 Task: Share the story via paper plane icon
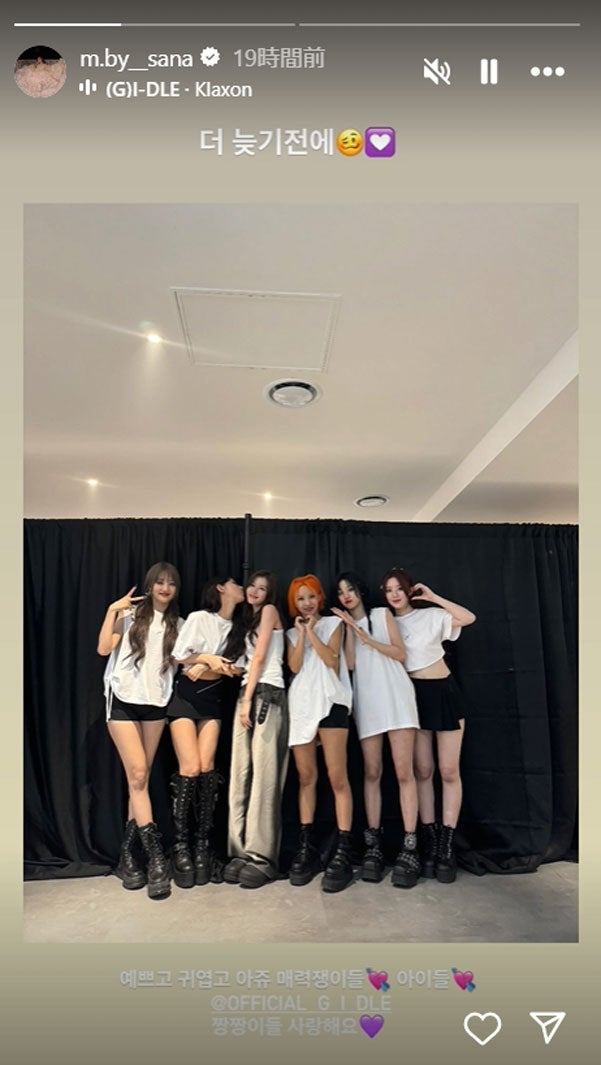click(x=547, y=1028)
